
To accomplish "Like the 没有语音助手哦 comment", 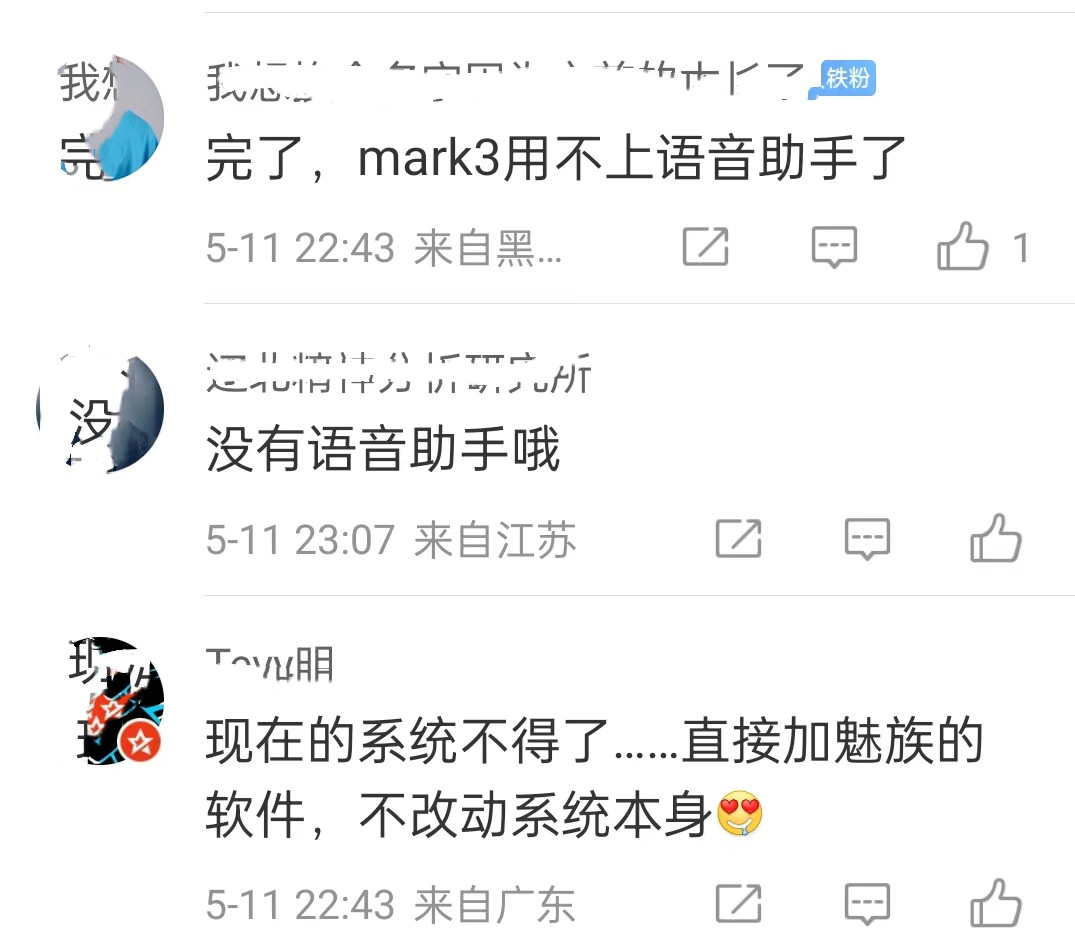I will tap(995, 540).
